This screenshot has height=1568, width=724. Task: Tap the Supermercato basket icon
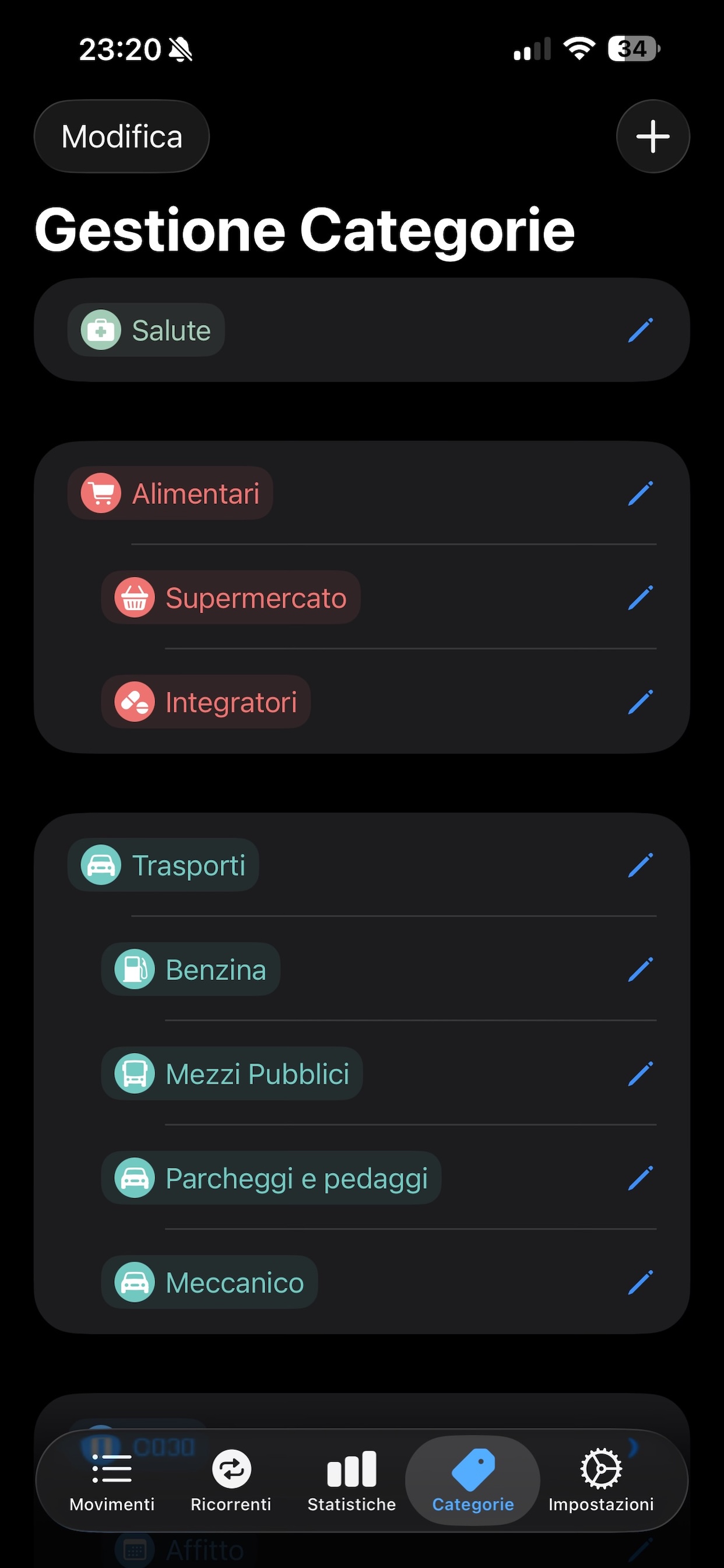pyautogui.click(x=135, y=598)
